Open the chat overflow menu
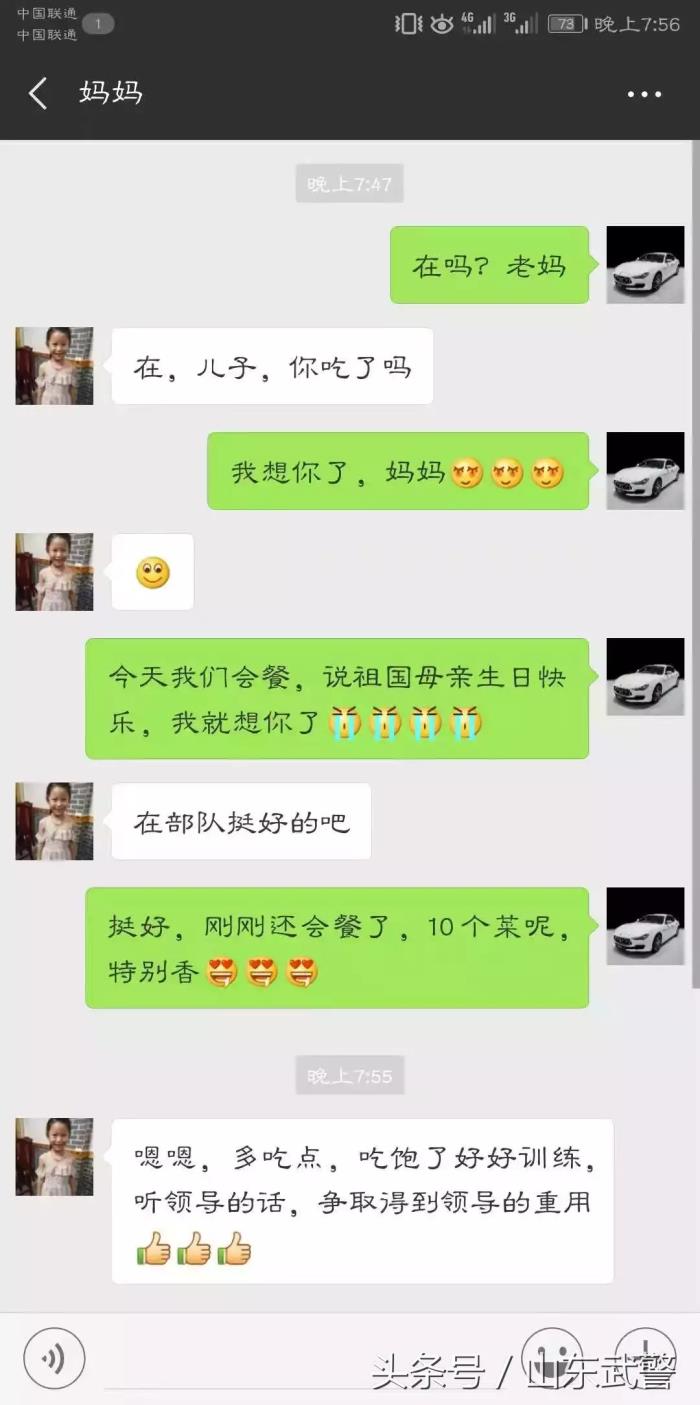This screenshot has height=1405, width=700. (644, 94)
